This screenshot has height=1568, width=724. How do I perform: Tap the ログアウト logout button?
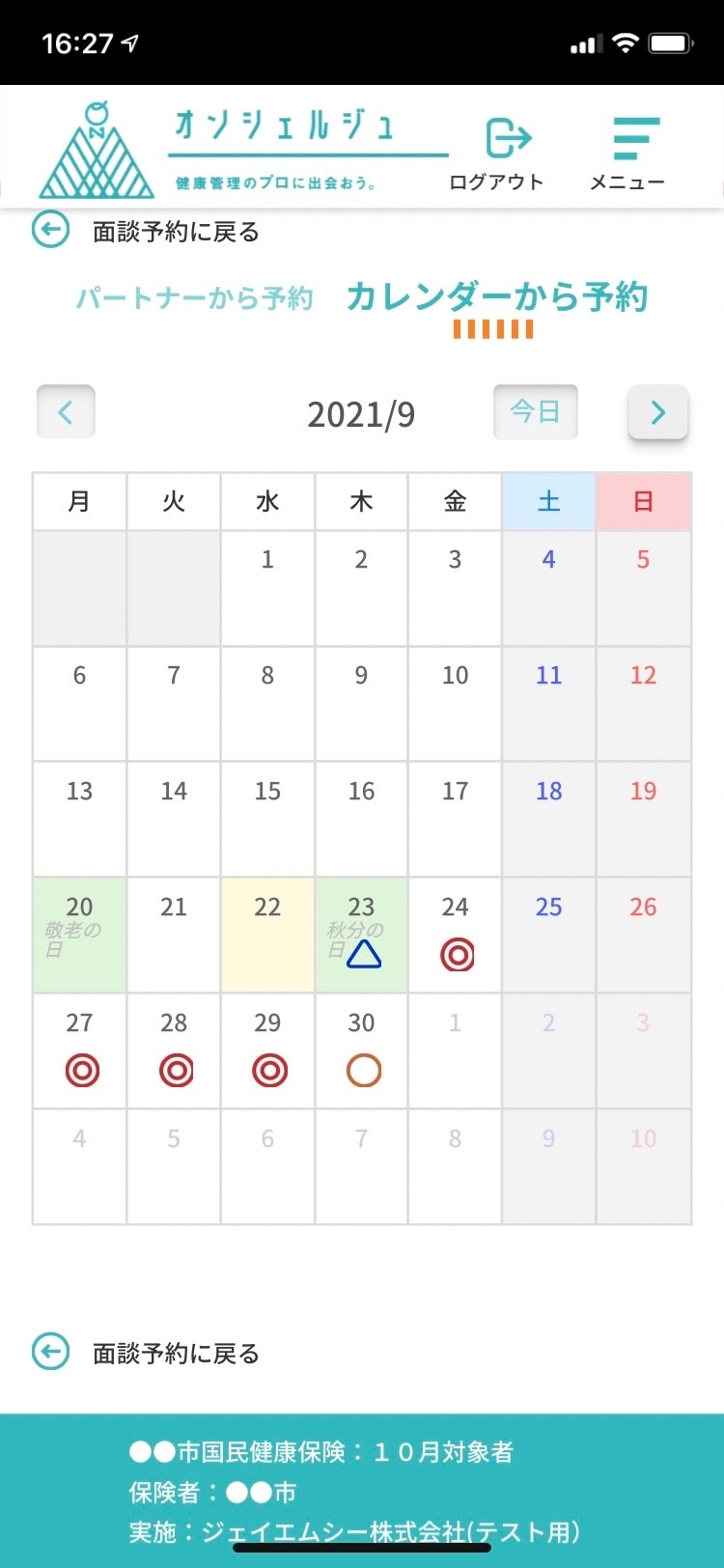pyautogui.click(x=497, y=152)
